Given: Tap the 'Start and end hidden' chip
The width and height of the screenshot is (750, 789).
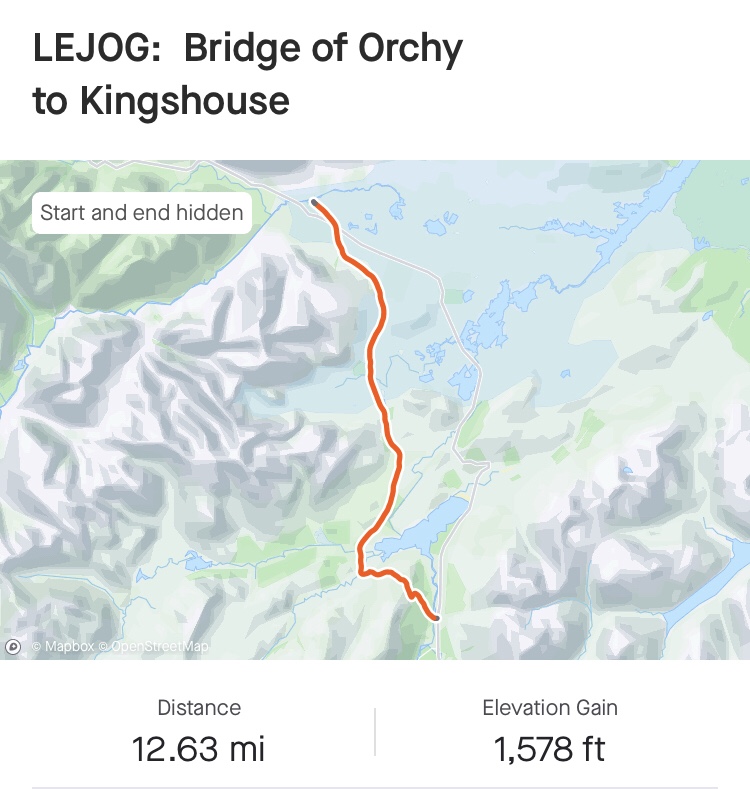Looking at the screenshot, I should 141,212.
